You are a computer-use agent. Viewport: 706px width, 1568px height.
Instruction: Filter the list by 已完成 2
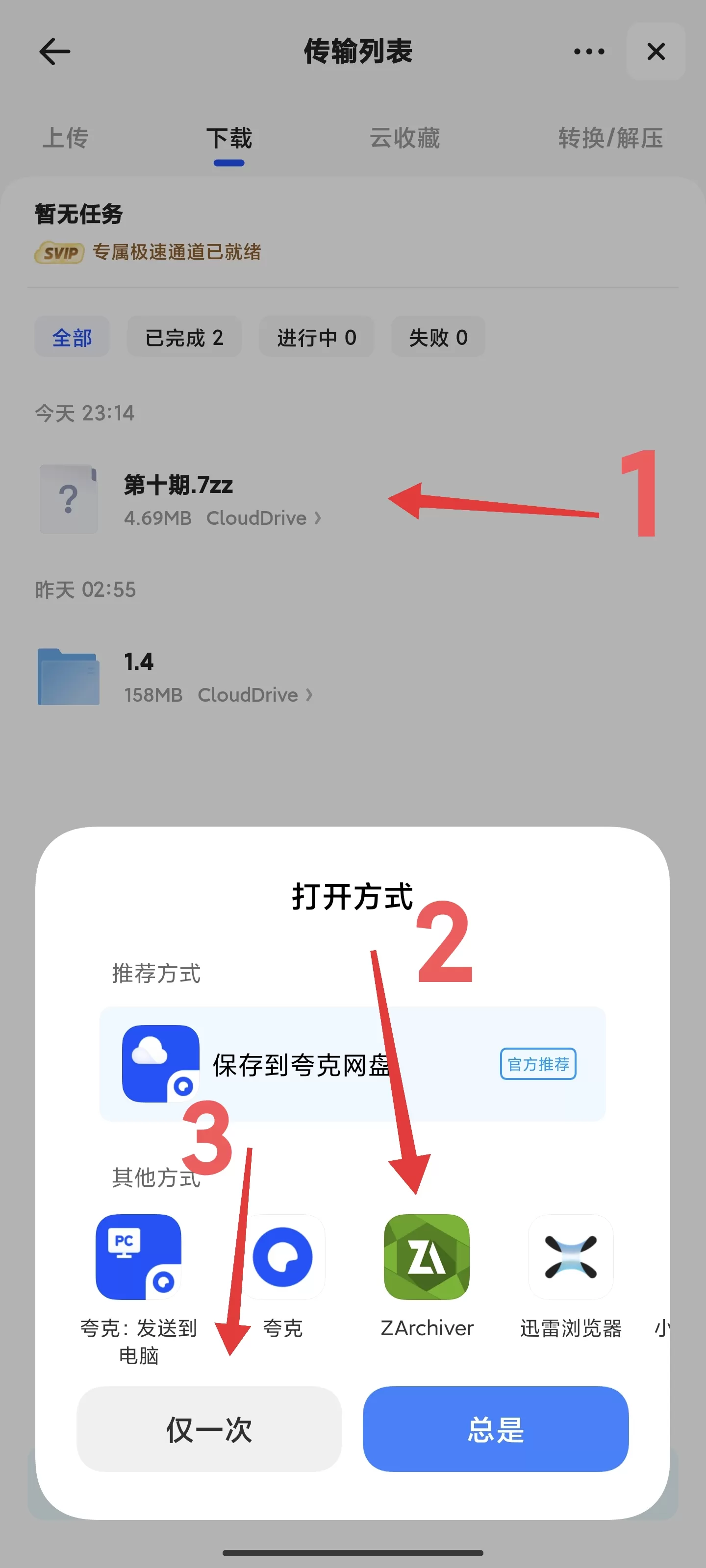click(x=184, y=337)
